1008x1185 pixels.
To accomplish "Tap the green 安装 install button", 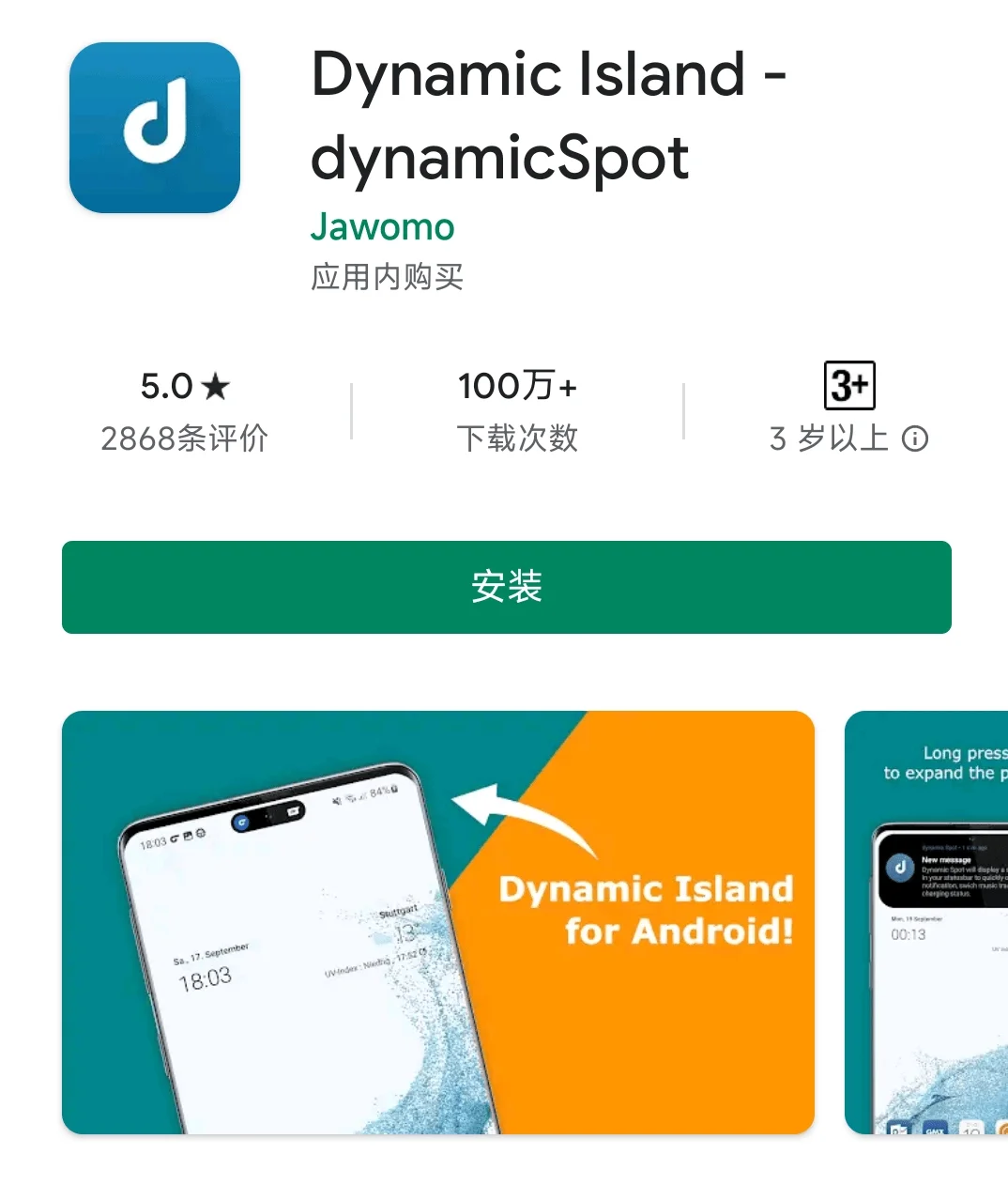I will pyautogui.click(x=506, y=587).
